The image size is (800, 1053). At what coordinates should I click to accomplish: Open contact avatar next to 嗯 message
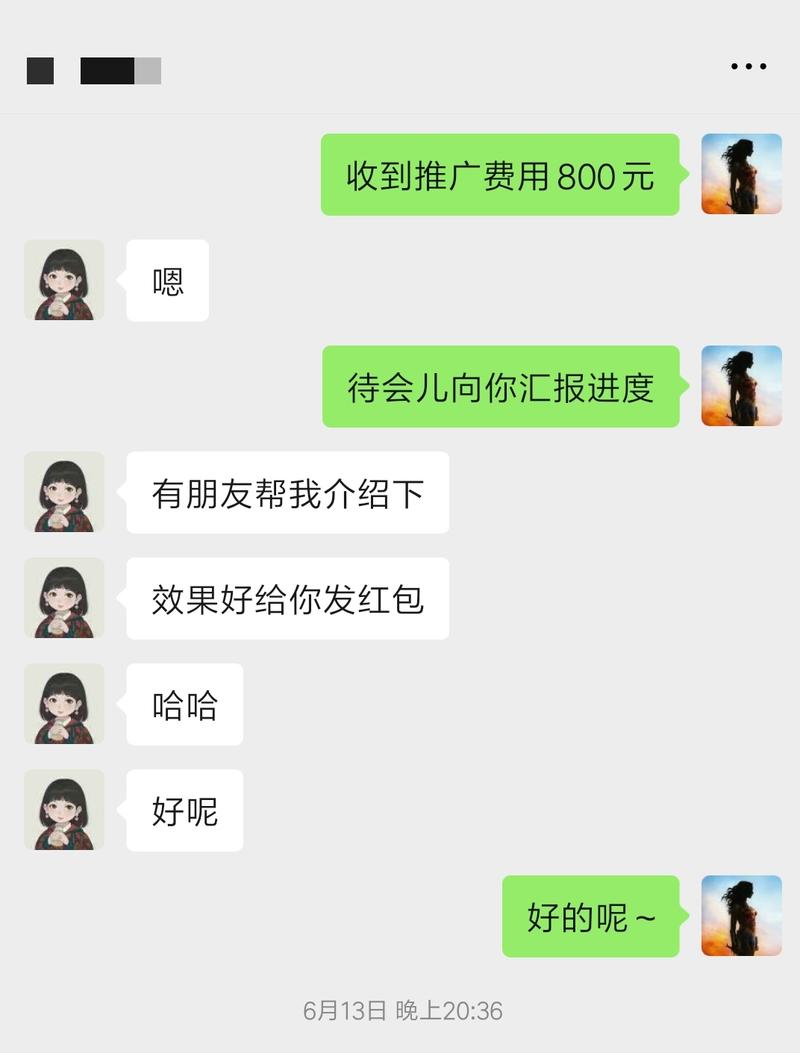tap(64, 281)
